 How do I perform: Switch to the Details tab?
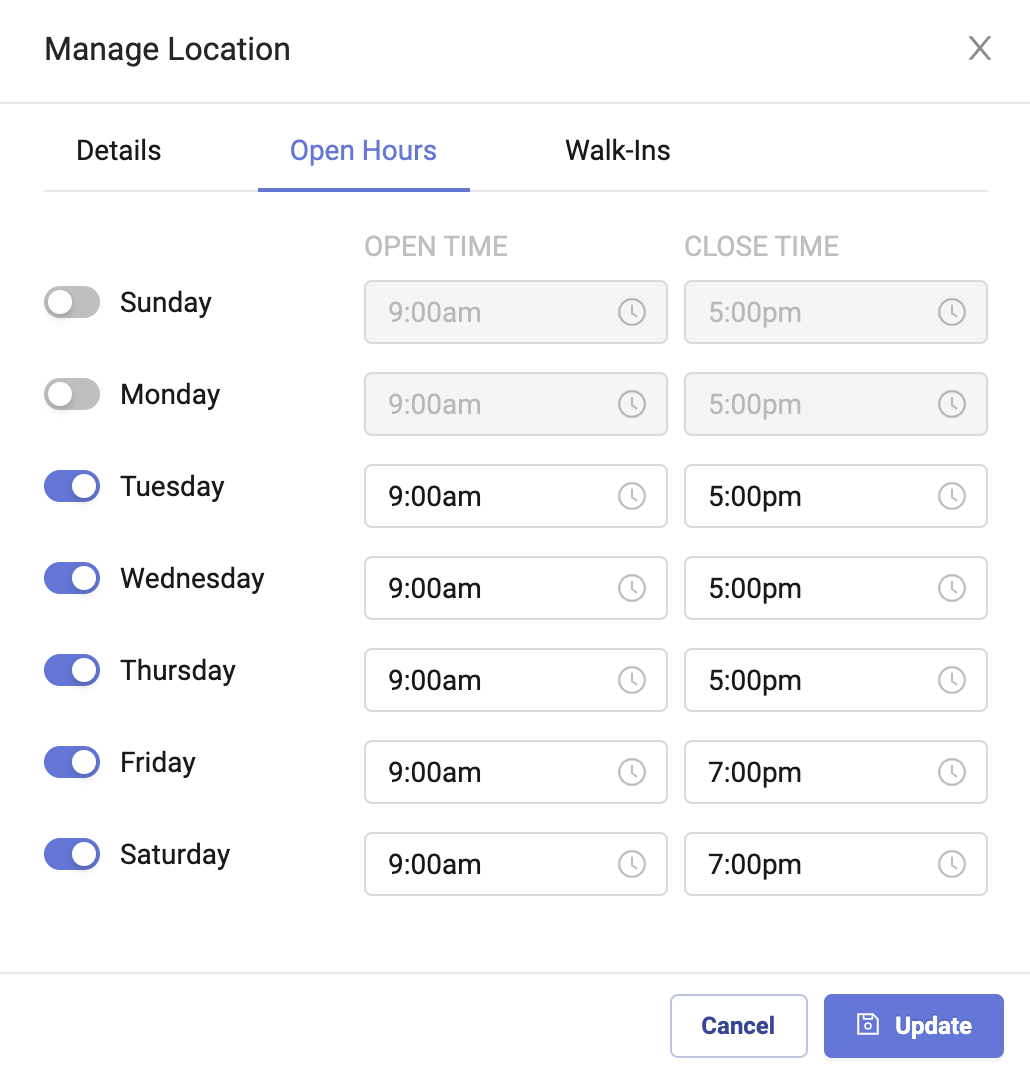[x=118, y=150]
